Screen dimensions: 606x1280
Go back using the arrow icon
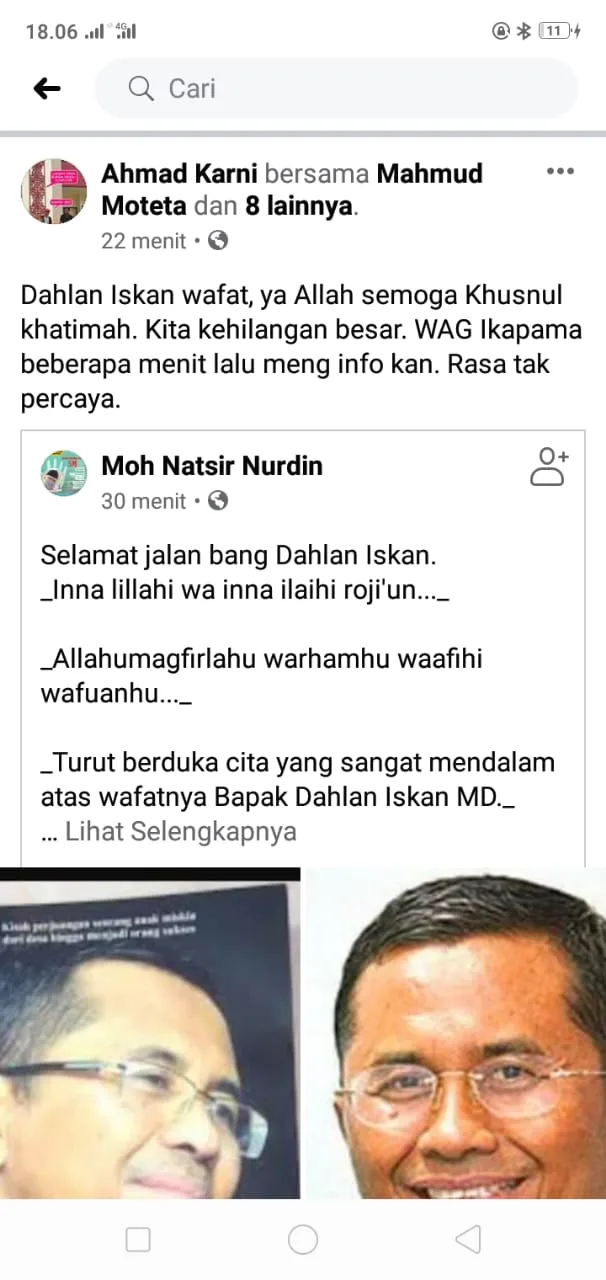47,89
